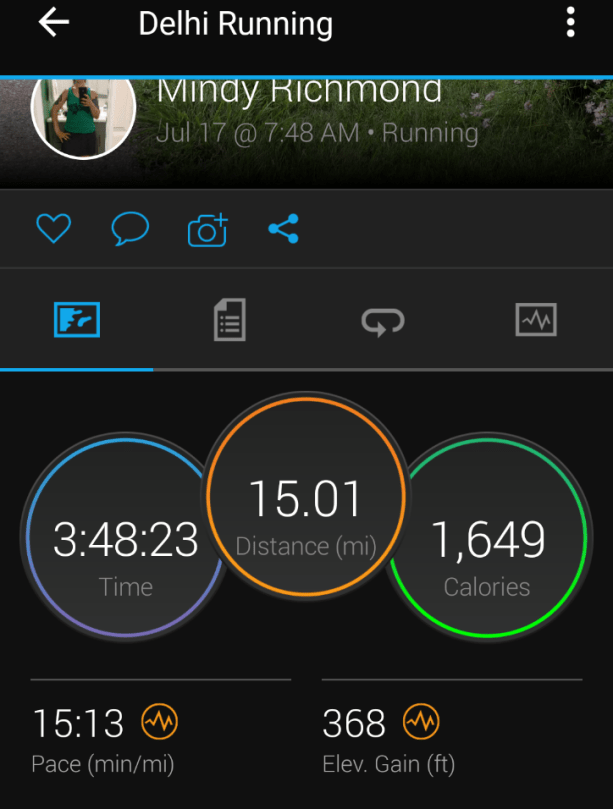Share the Delhi Running activity

[284, 230]
